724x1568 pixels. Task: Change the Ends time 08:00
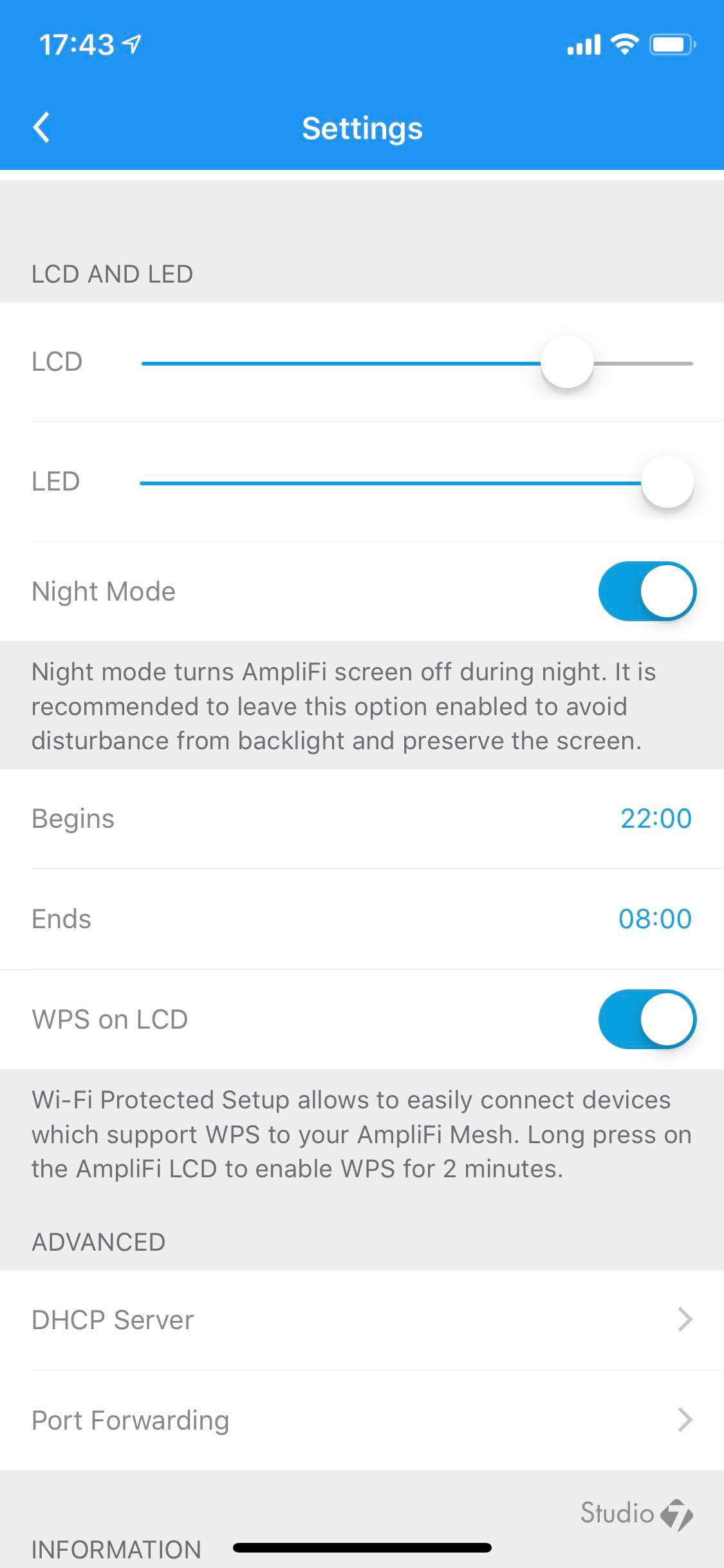coord(655,919)
